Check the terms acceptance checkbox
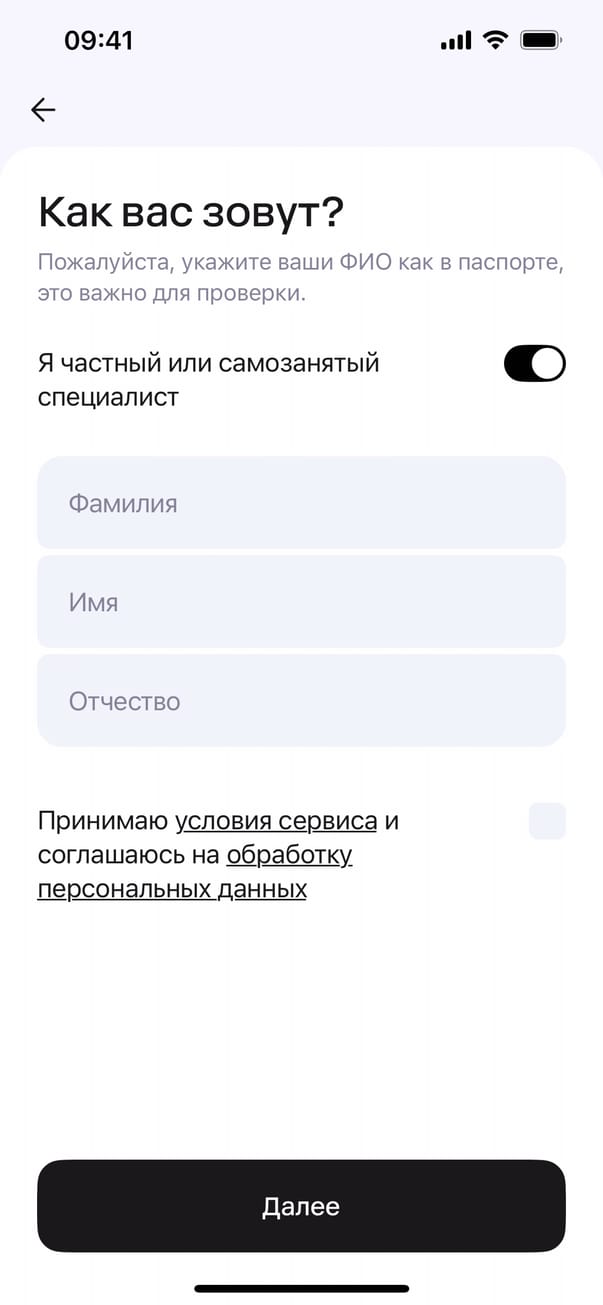 pyautogui.click(x=546, y=821)
